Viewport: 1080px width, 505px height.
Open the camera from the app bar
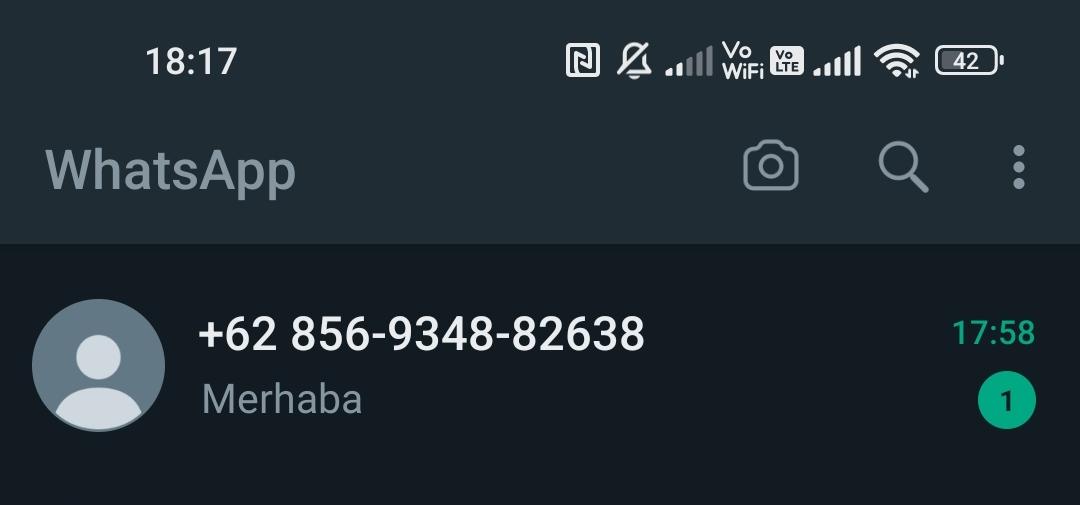click(x=770, y=166)
